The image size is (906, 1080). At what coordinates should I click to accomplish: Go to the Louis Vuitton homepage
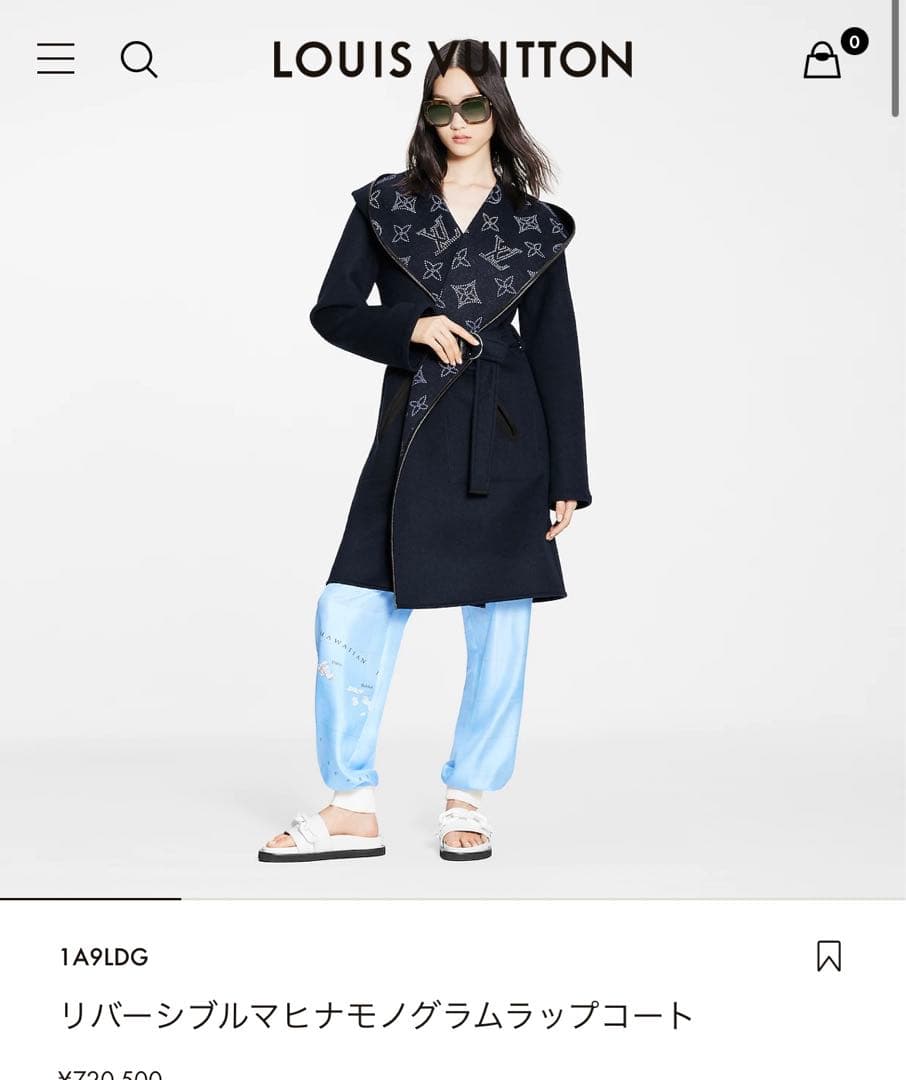(452, 60)
